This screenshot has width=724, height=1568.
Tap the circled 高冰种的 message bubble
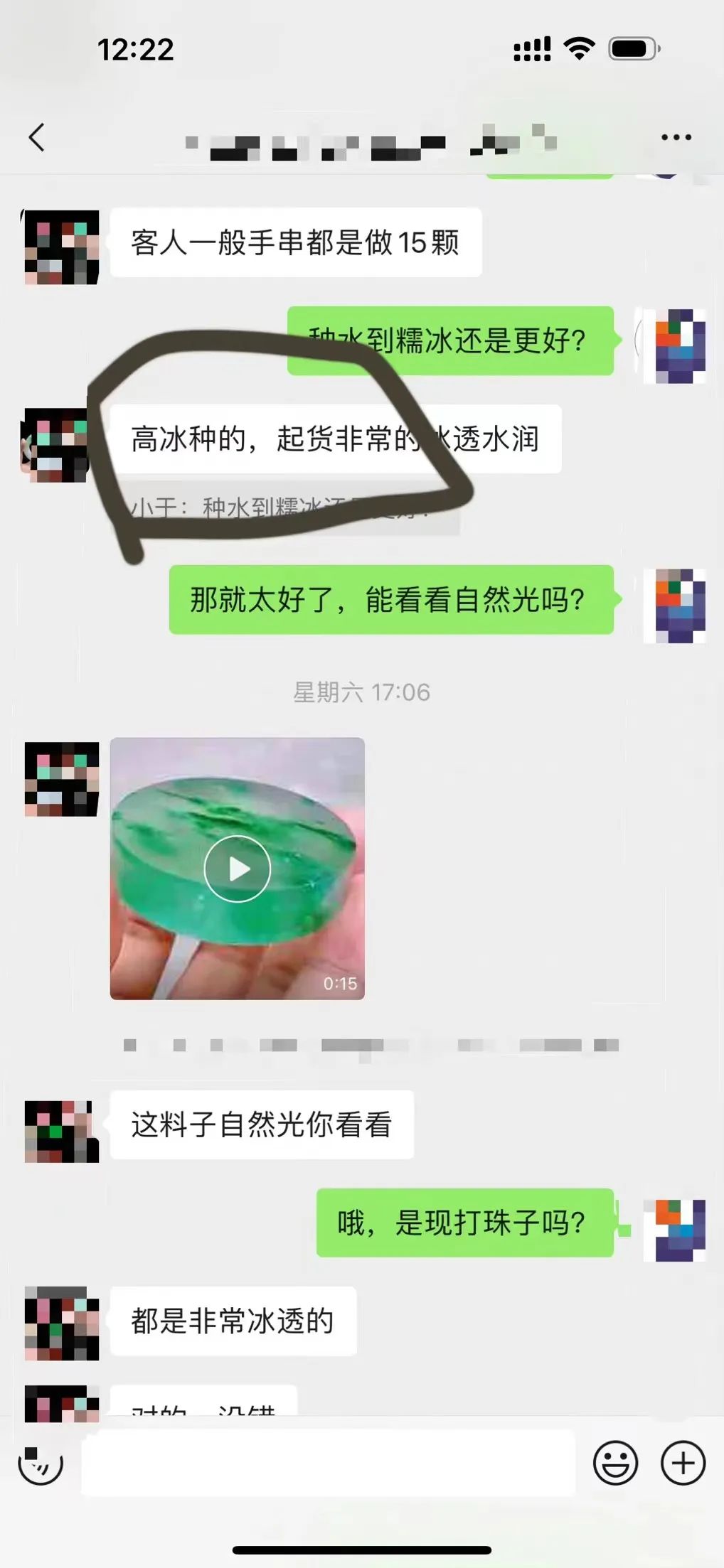[334, 441]
